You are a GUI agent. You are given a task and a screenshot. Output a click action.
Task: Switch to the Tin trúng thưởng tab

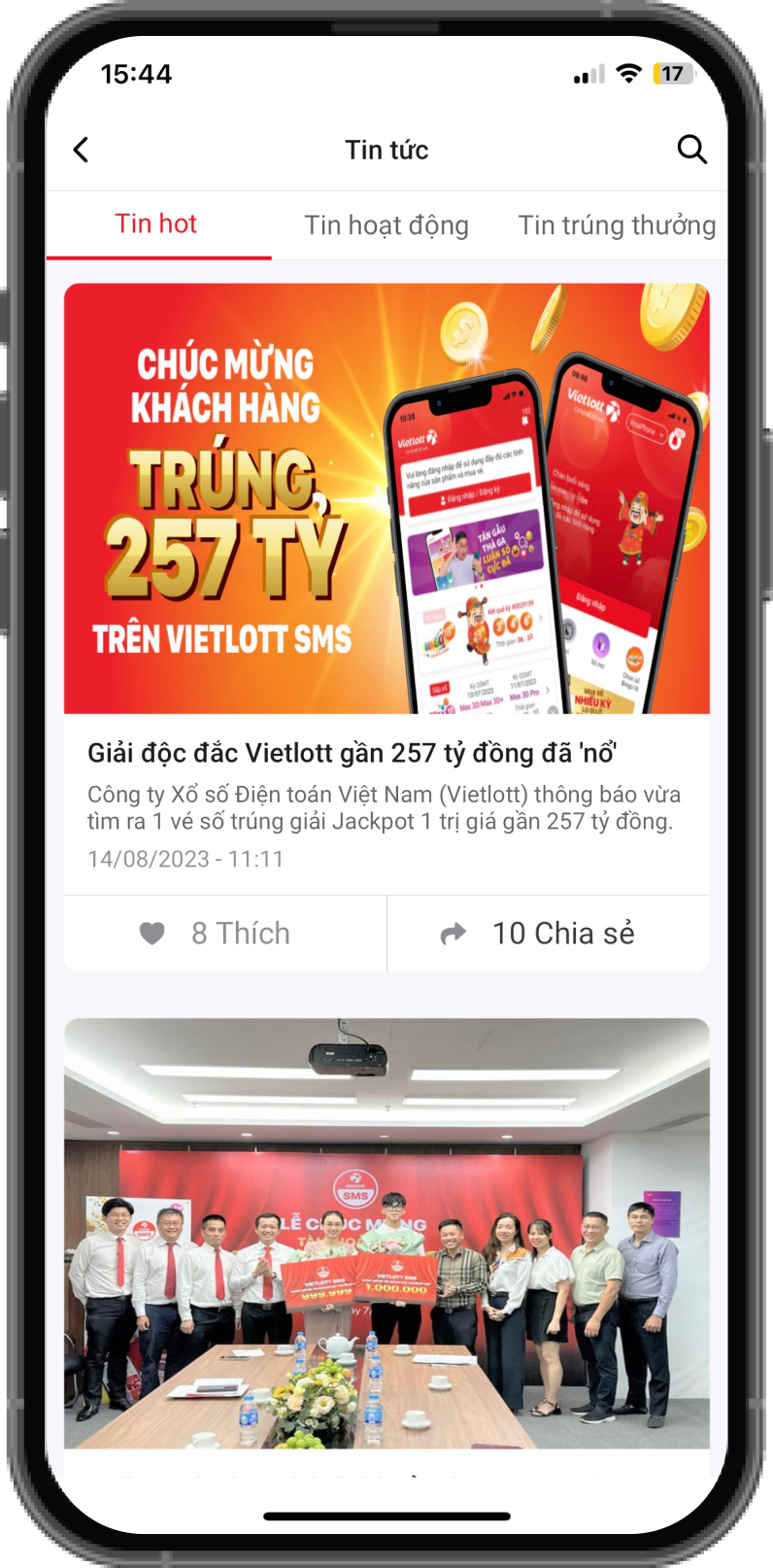pos(617,225)
